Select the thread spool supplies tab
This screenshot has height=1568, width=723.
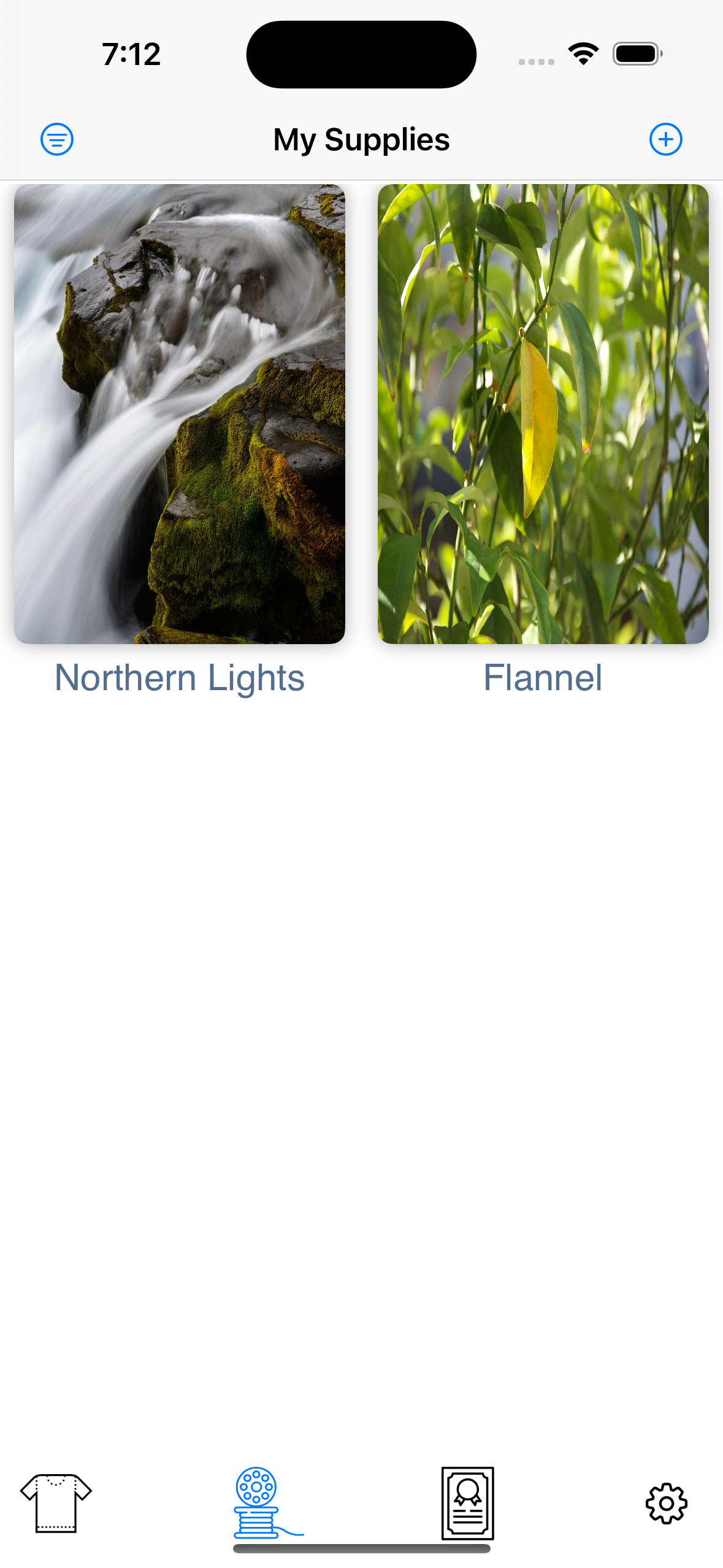[264, 1502]
